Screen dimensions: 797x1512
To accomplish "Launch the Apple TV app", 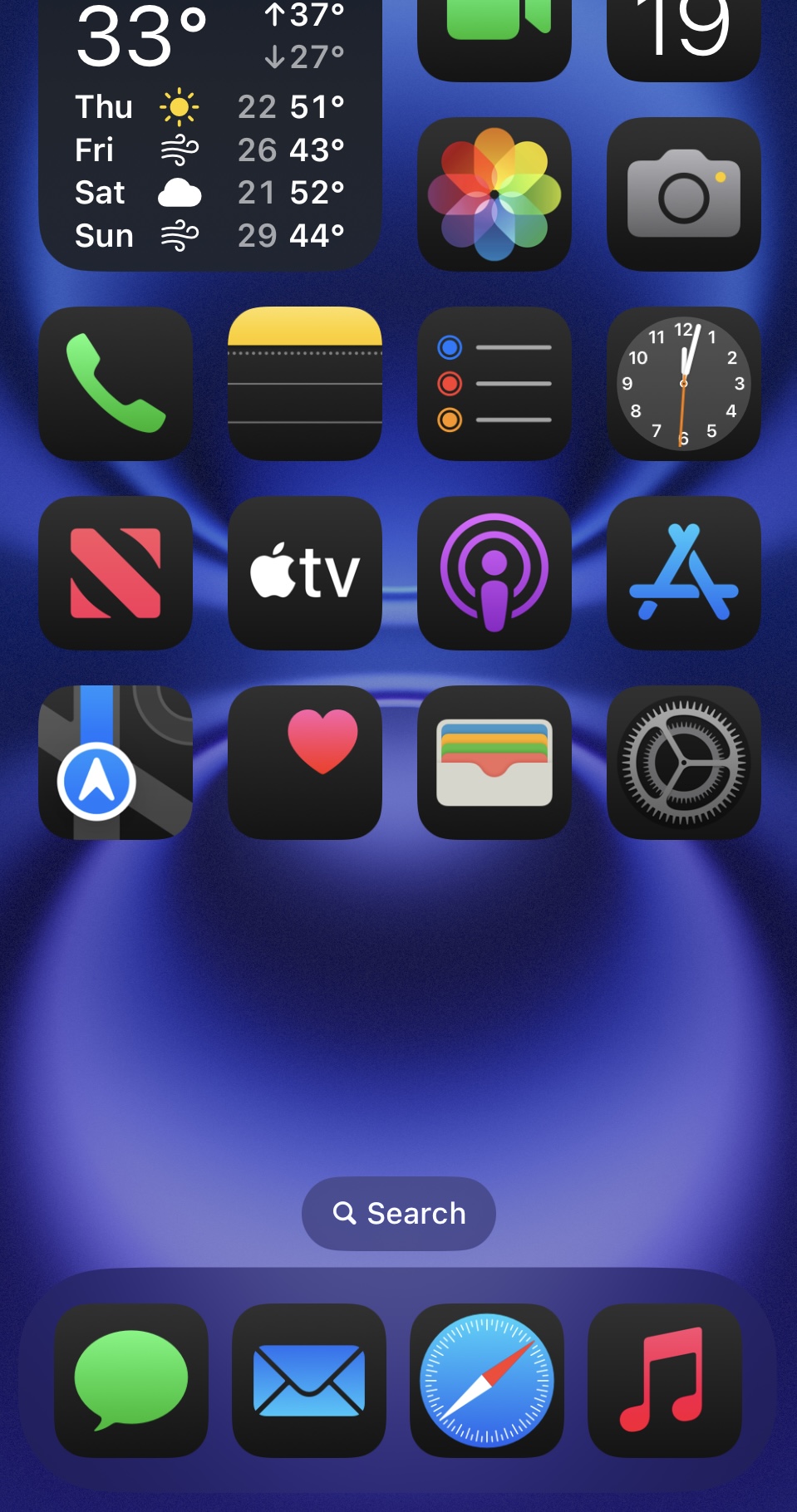I will [x=305, y=572].
